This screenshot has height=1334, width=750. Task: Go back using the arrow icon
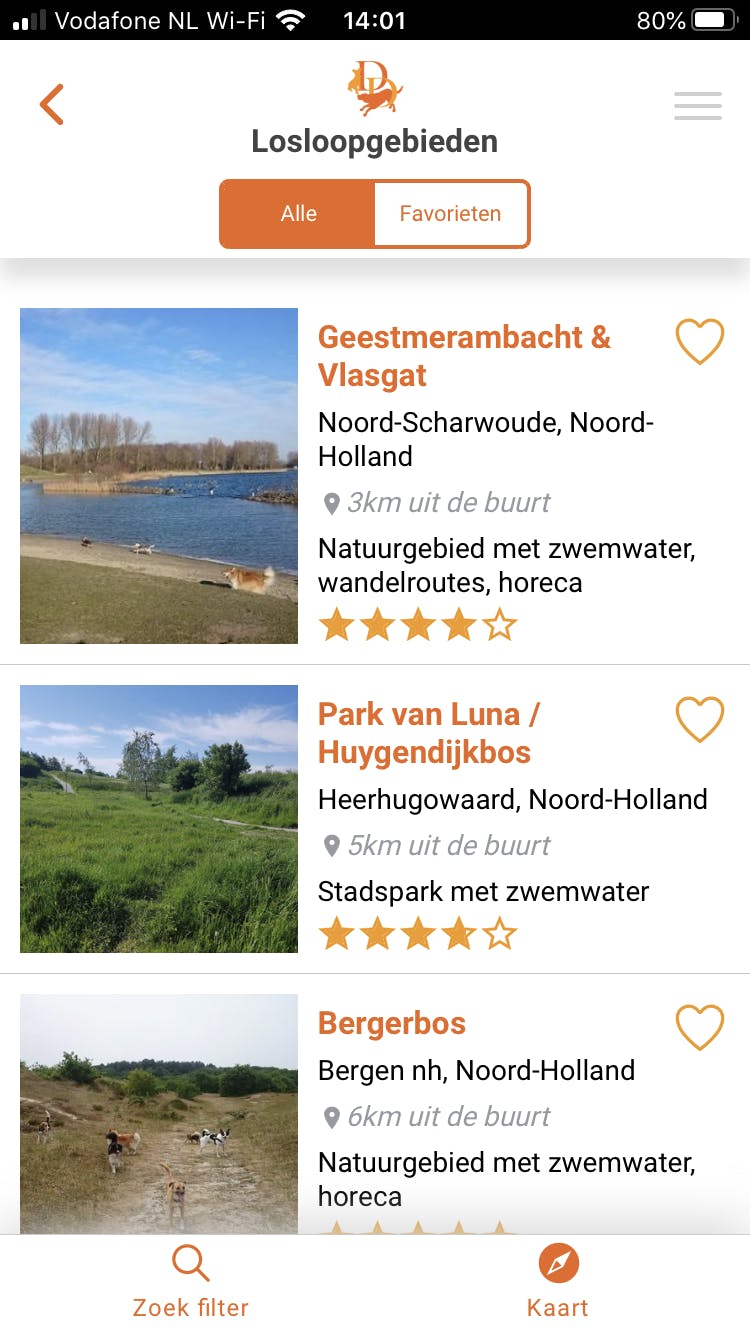52,105
